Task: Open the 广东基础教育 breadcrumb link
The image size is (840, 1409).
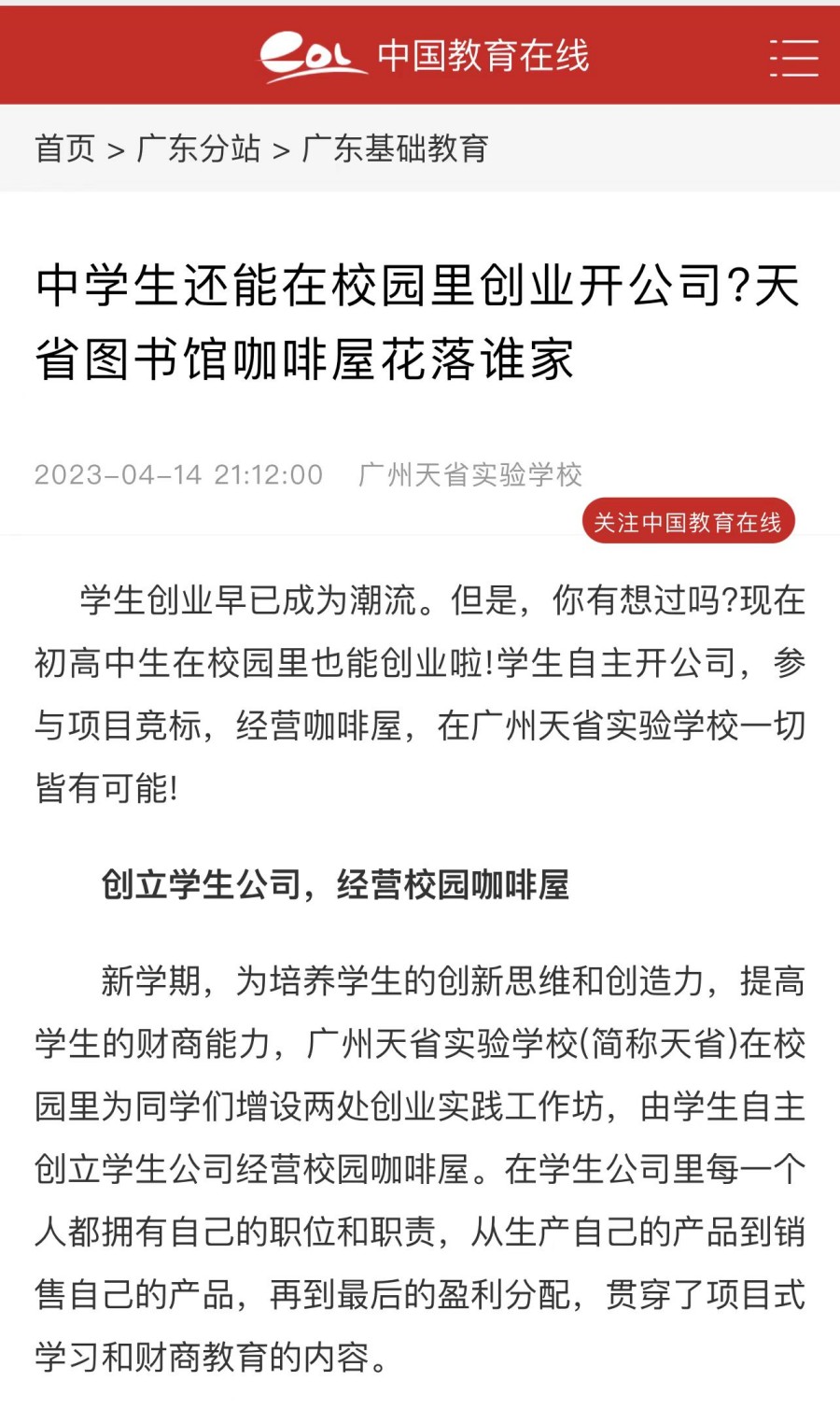Action: (395, 148)
